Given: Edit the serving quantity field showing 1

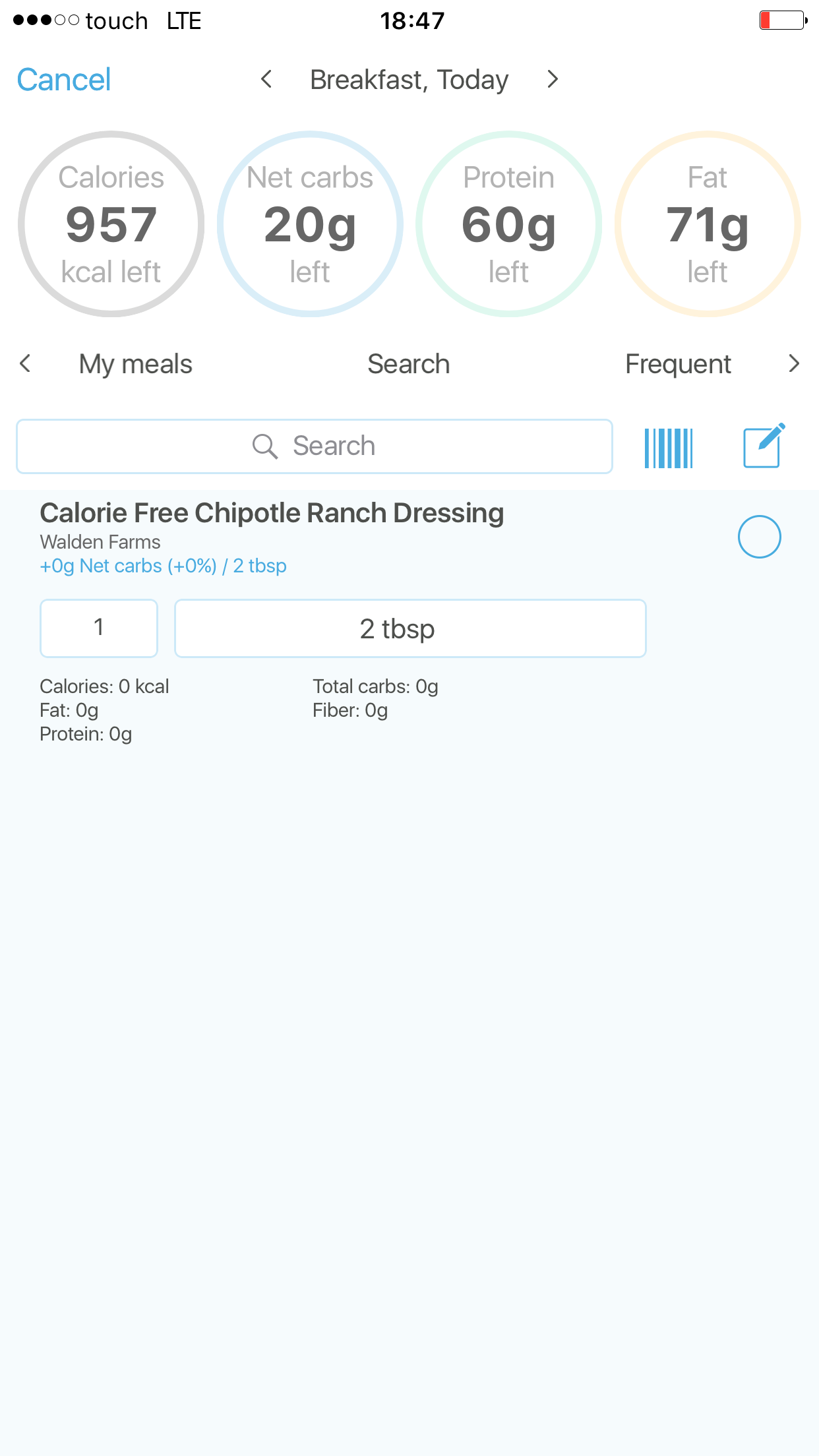Looking at the screenshot, I should (99, 628).
